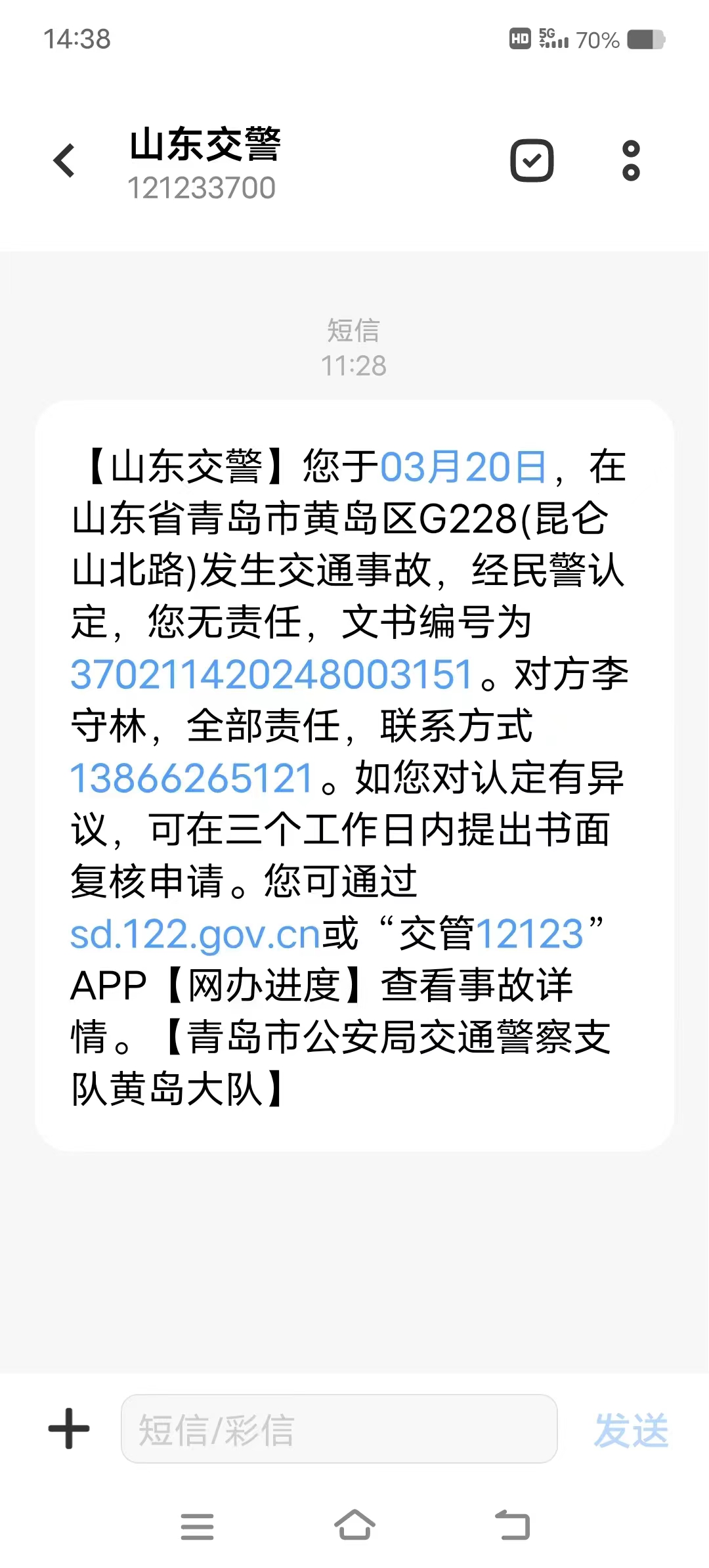709x1568 pixels.
Task: Open the sd.122.gov.cn link
Action: 195,934
